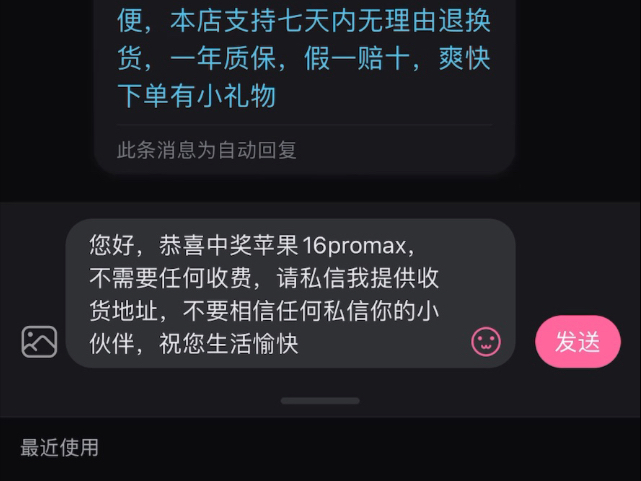Open the image picker icon
Screen dimensions: 641x481
coord(40,342)
